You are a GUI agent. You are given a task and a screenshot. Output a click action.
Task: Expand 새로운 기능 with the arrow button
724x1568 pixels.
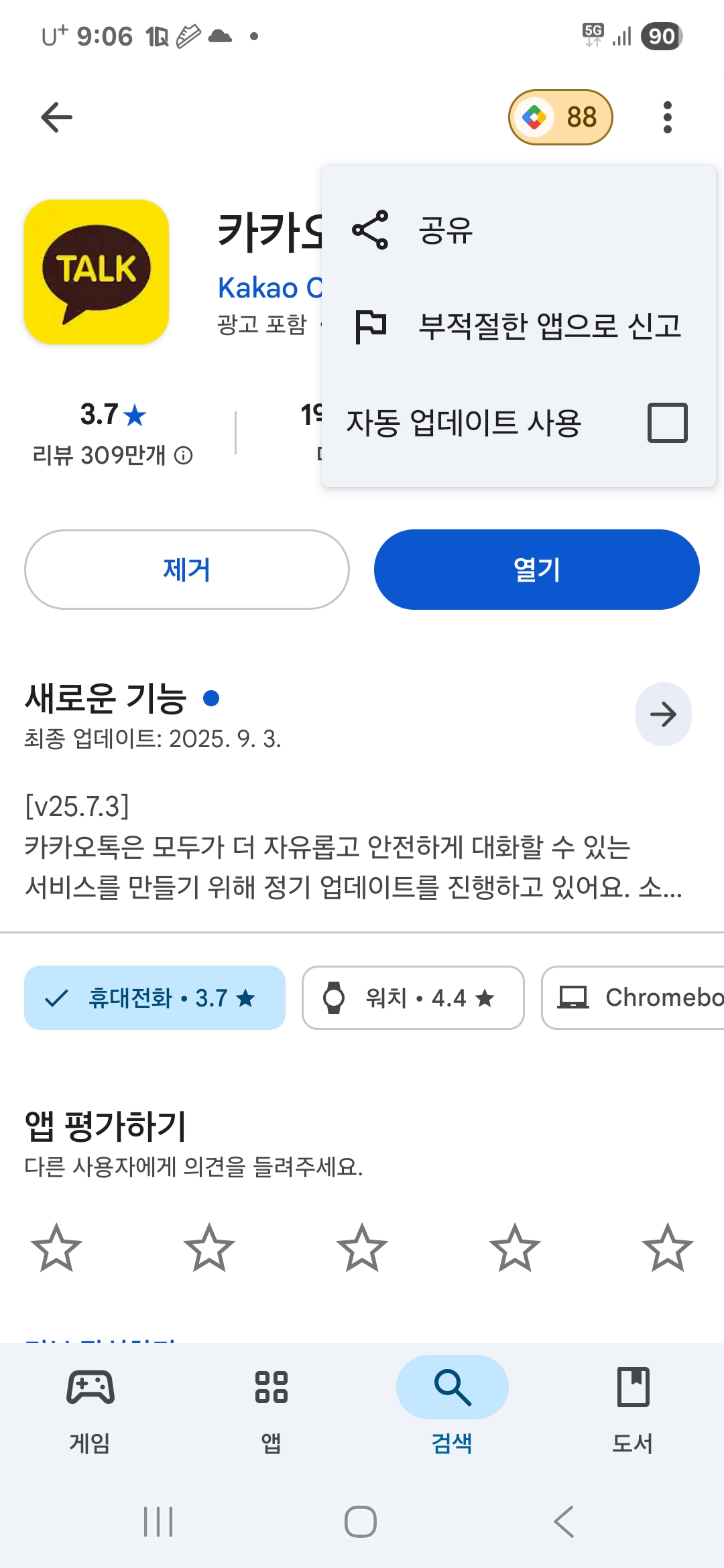[x=663, y=714]
